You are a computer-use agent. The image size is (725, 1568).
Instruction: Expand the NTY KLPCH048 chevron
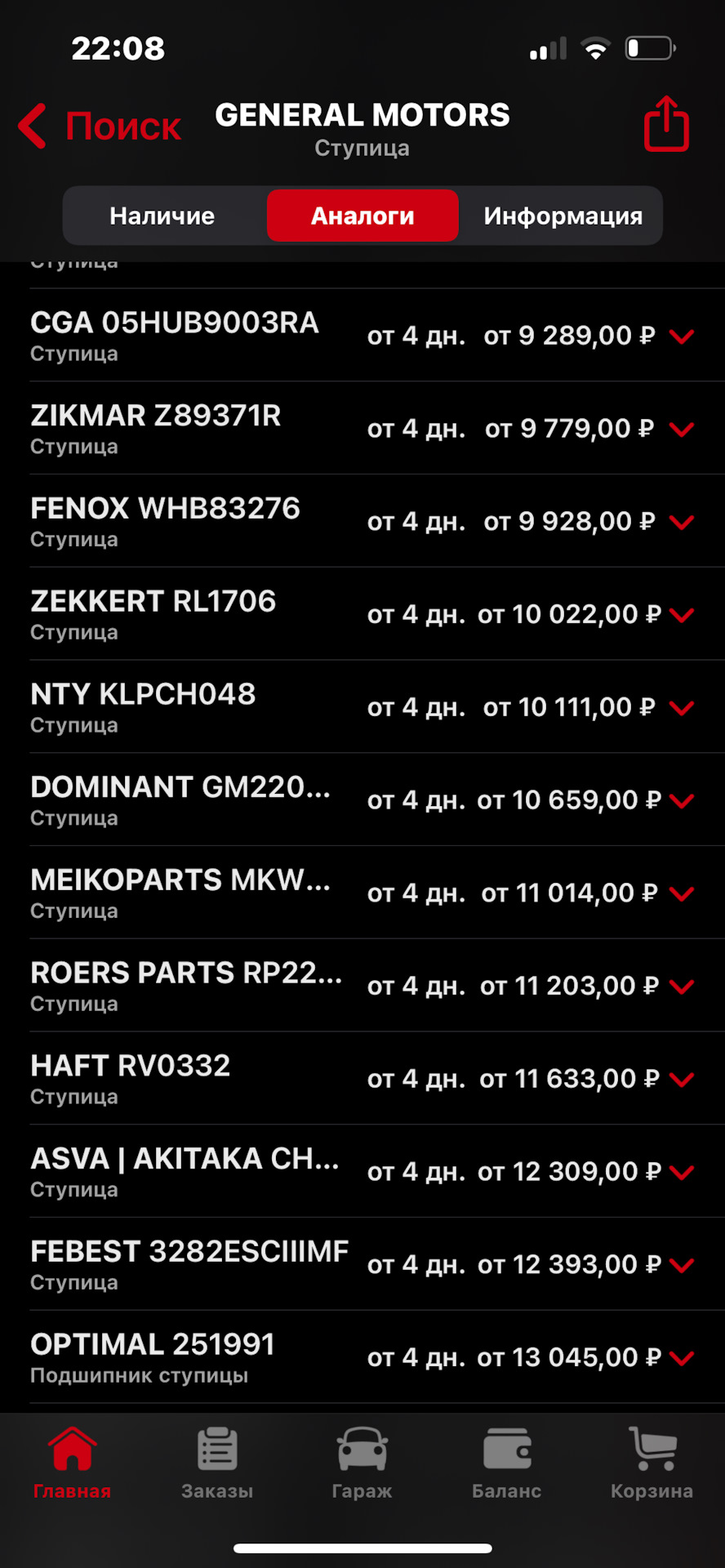pyautogui.click(x=682, y=707)
